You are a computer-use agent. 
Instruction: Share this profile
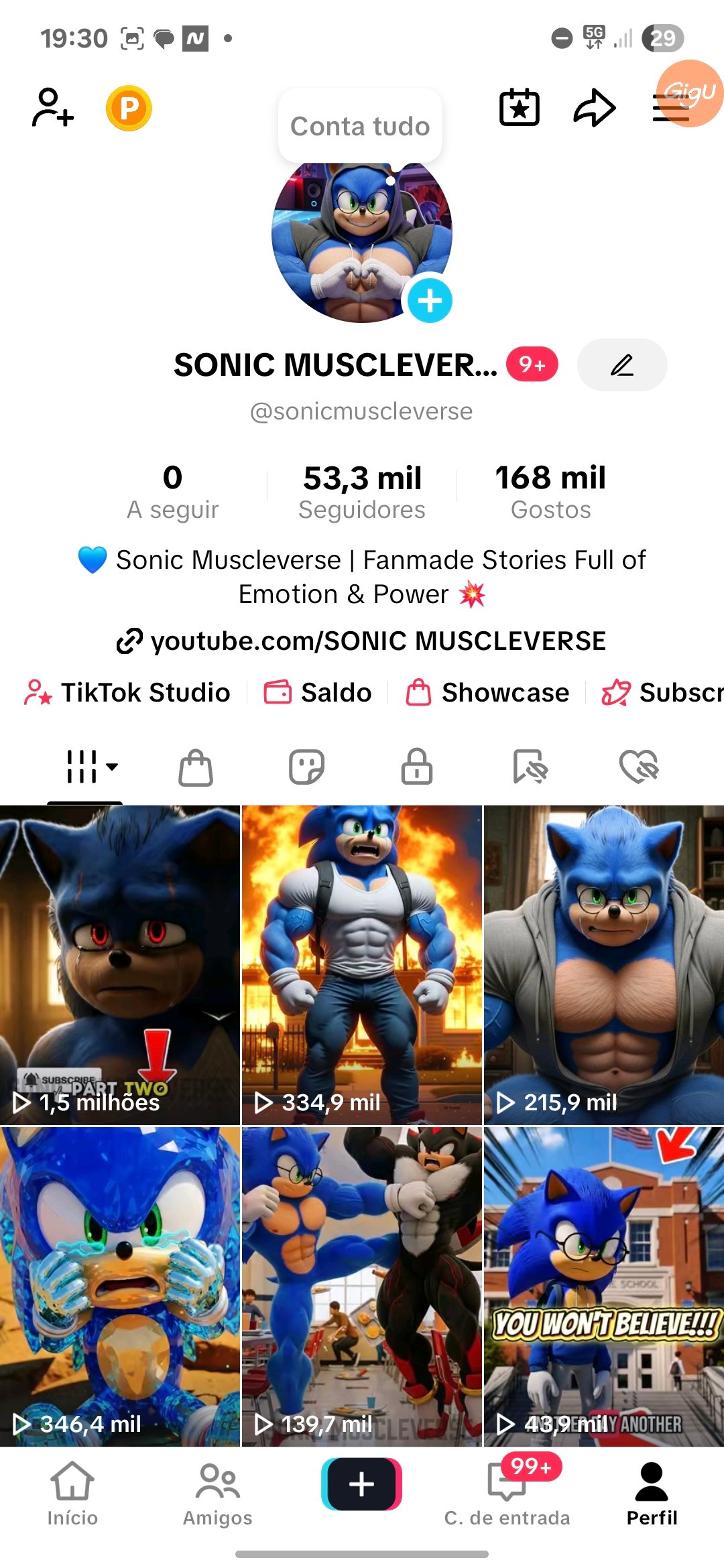[594, 108]
